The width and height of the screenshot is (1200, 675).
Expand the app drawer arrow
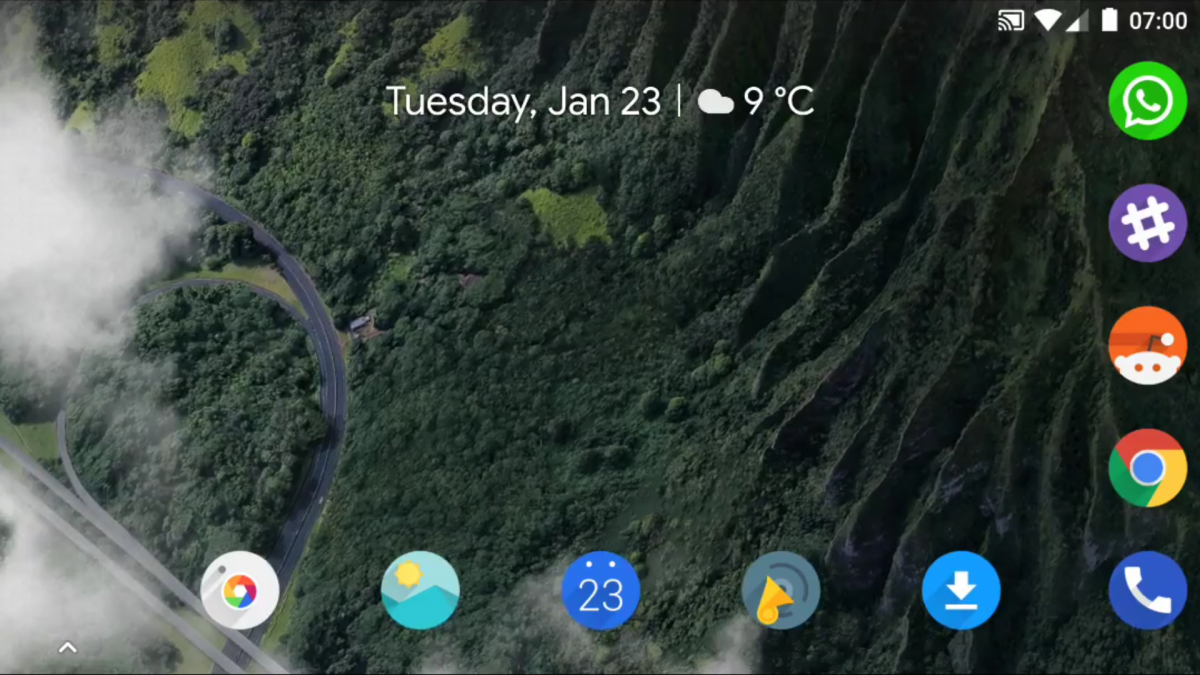tap(67, 648)
